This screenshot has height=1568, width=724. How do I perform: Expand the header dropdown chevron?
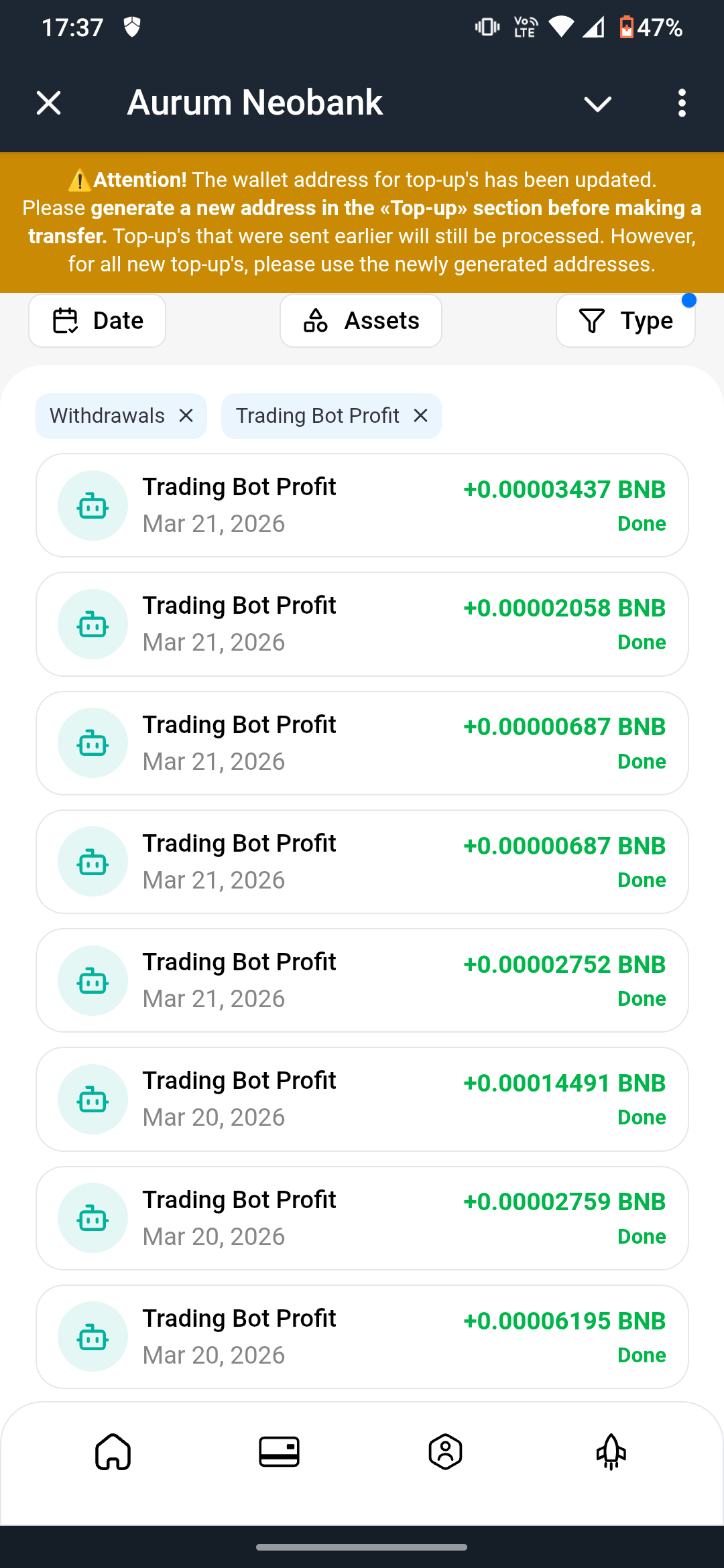pyautogui.click(x=597, y=104)
